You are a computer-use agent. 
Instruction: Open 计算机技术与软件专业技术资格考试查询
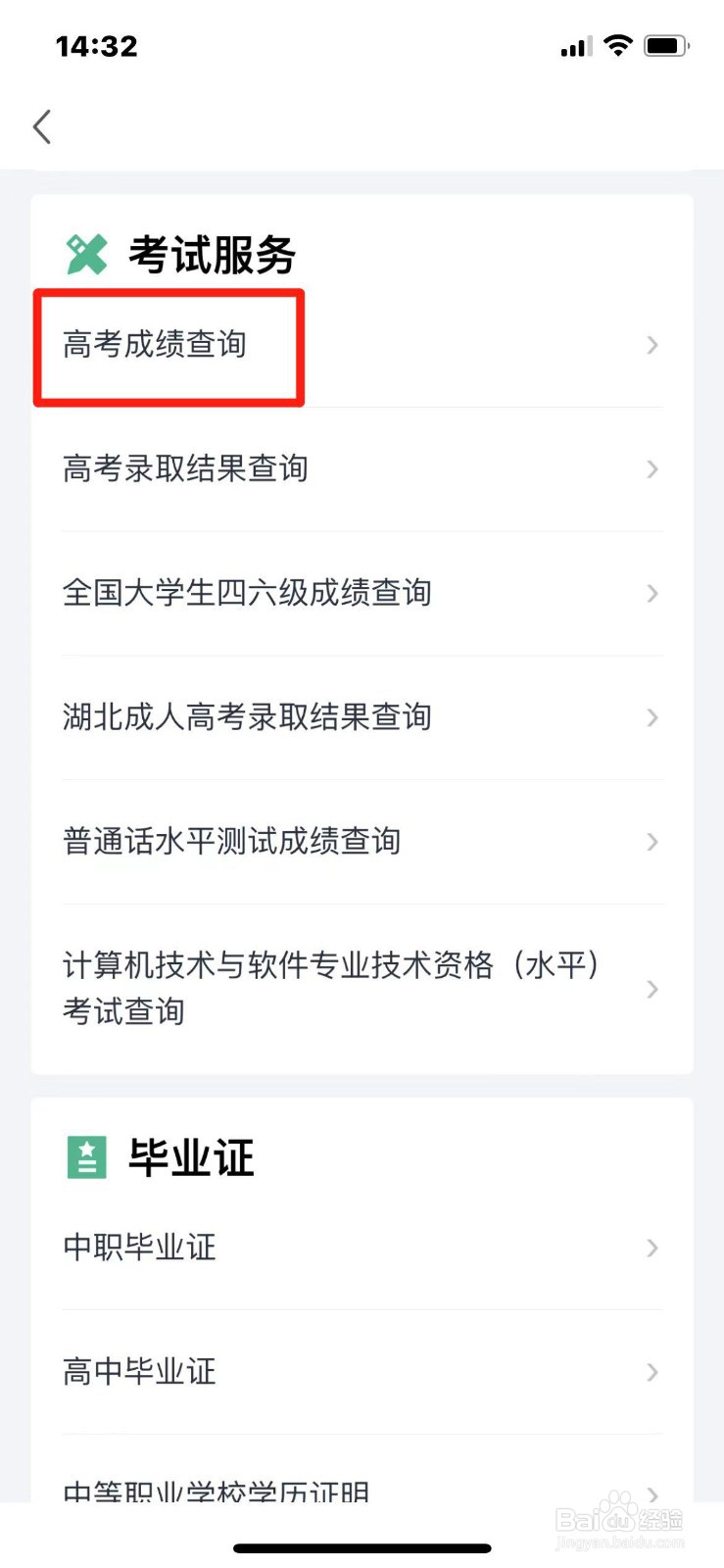pos(362,989)
